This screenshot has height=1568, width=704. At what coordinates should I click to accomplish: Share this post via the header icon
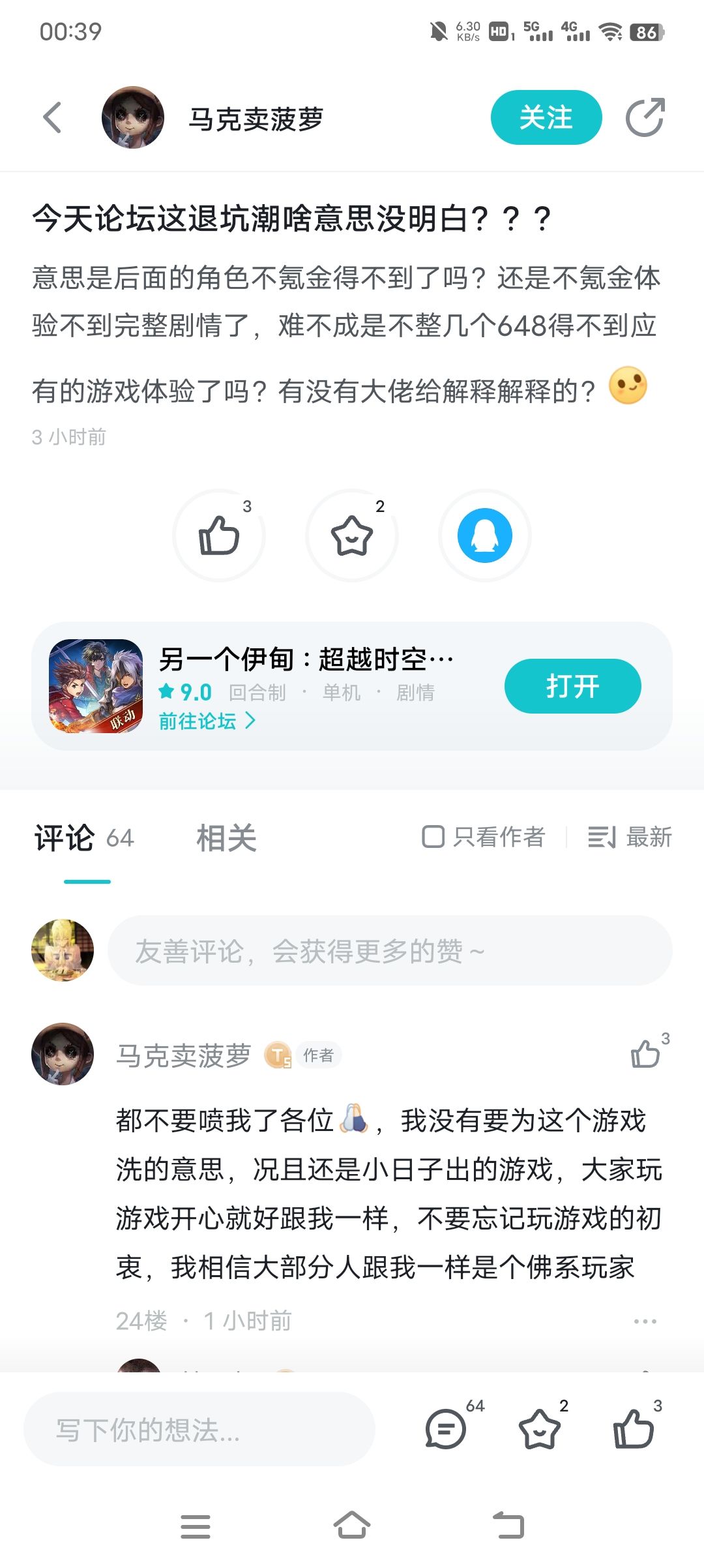(x=645, y=118)
